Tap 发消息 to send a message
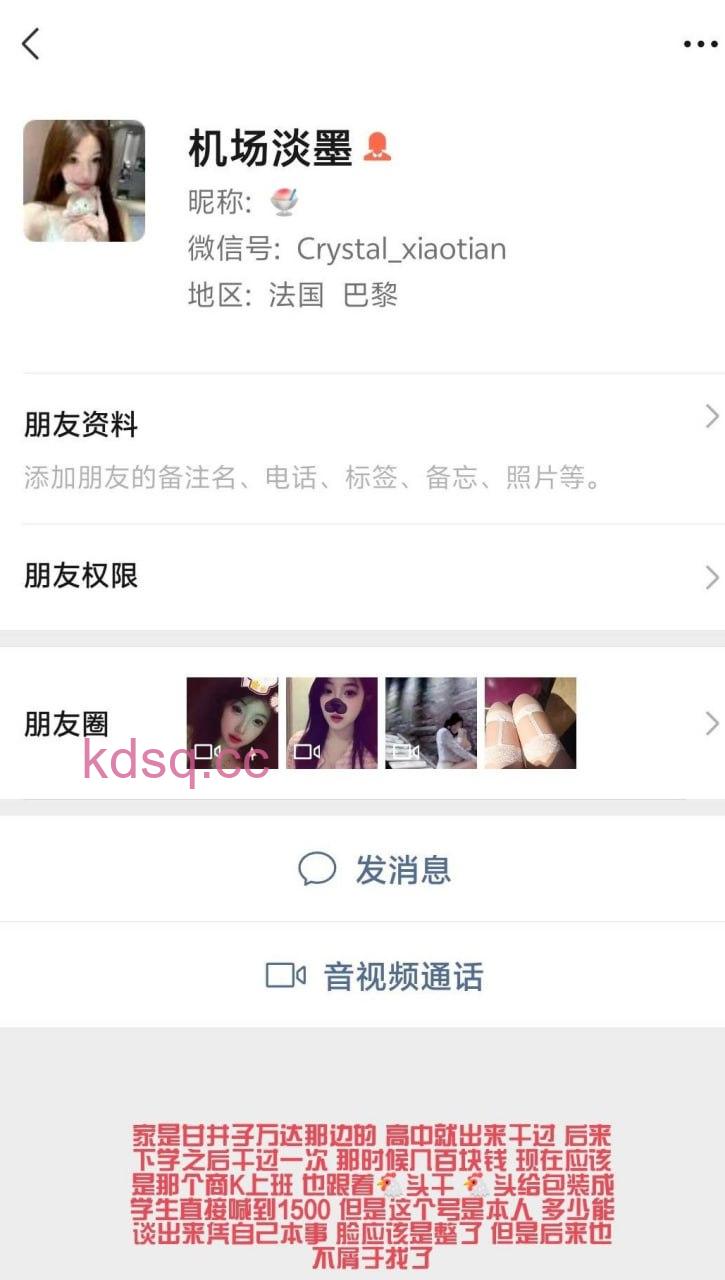 [376, 869]
